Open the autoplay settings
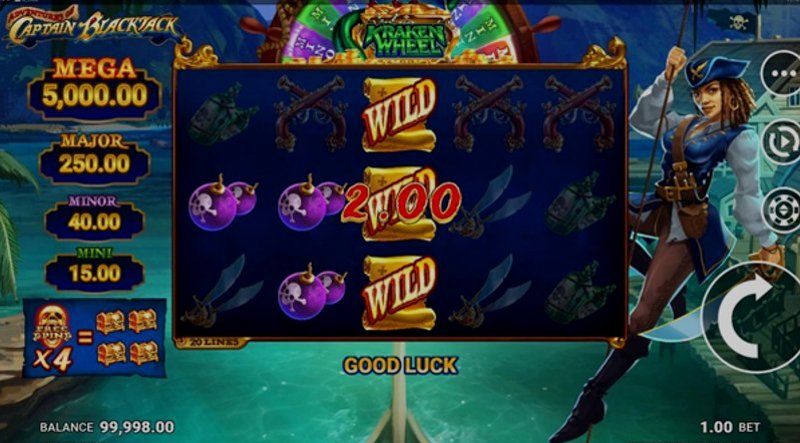Viewport: 800px width, 443px height. 781,143
